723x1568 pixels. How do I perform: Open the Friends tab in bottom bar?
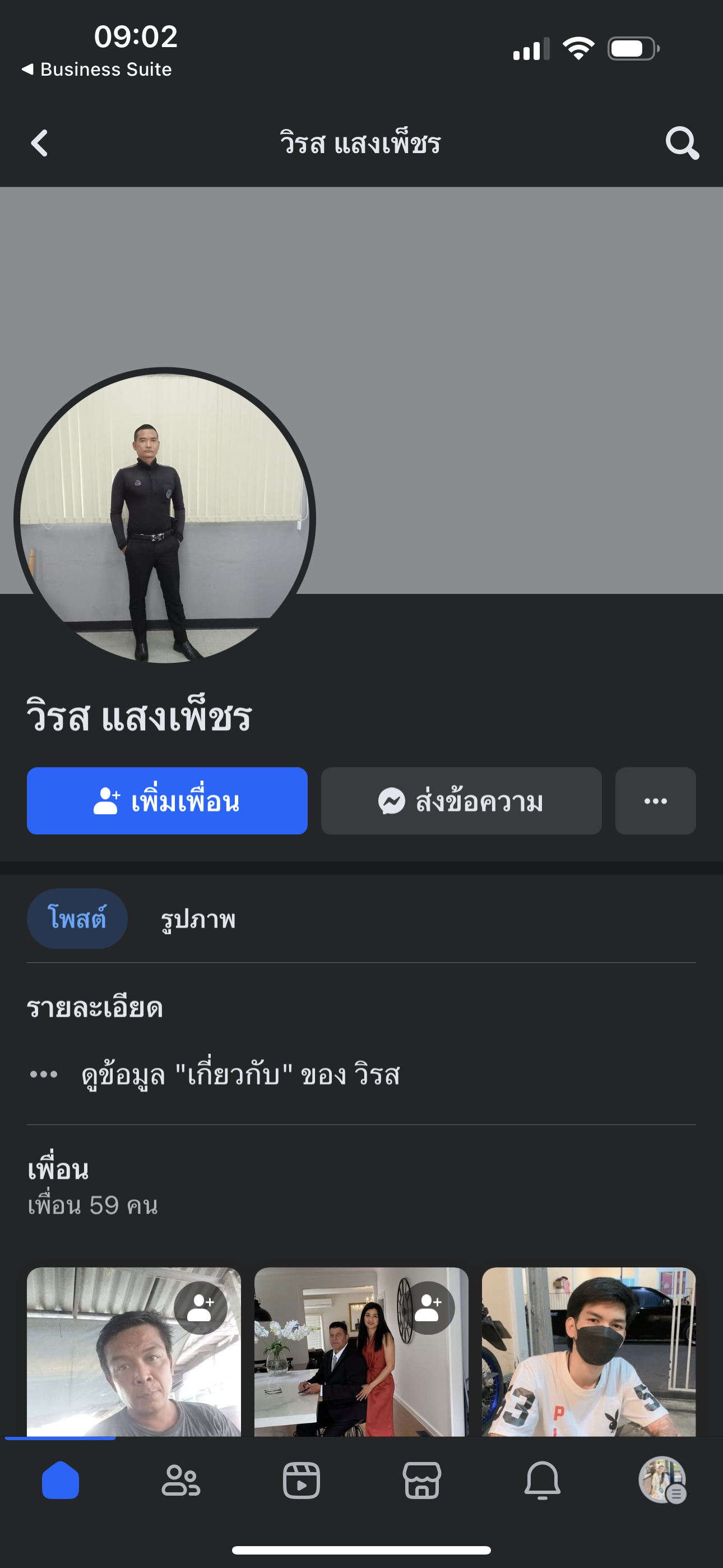(180, 1481)
